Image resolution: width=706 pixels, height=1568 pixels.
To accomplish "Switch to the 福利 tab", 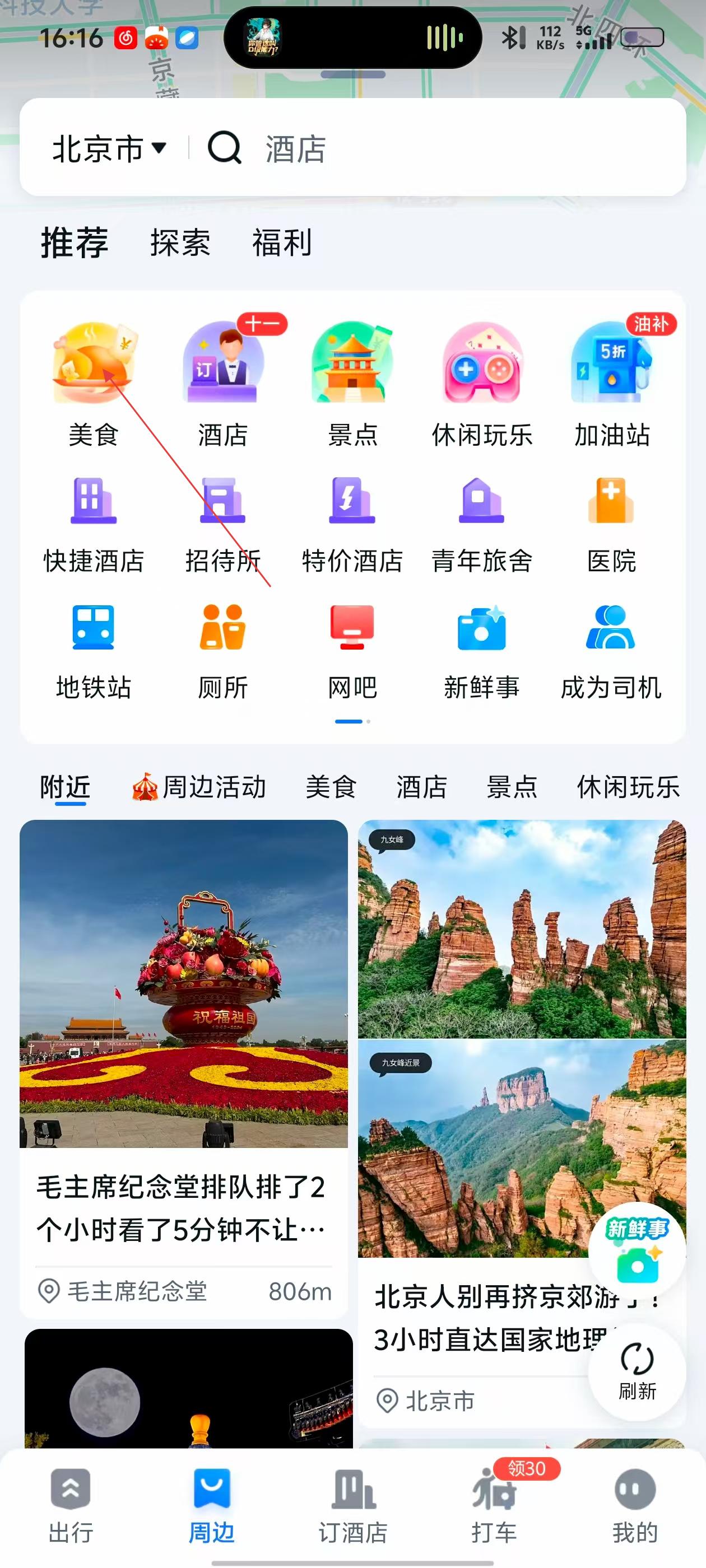I will pyautogui.click(x=281, y=243).
